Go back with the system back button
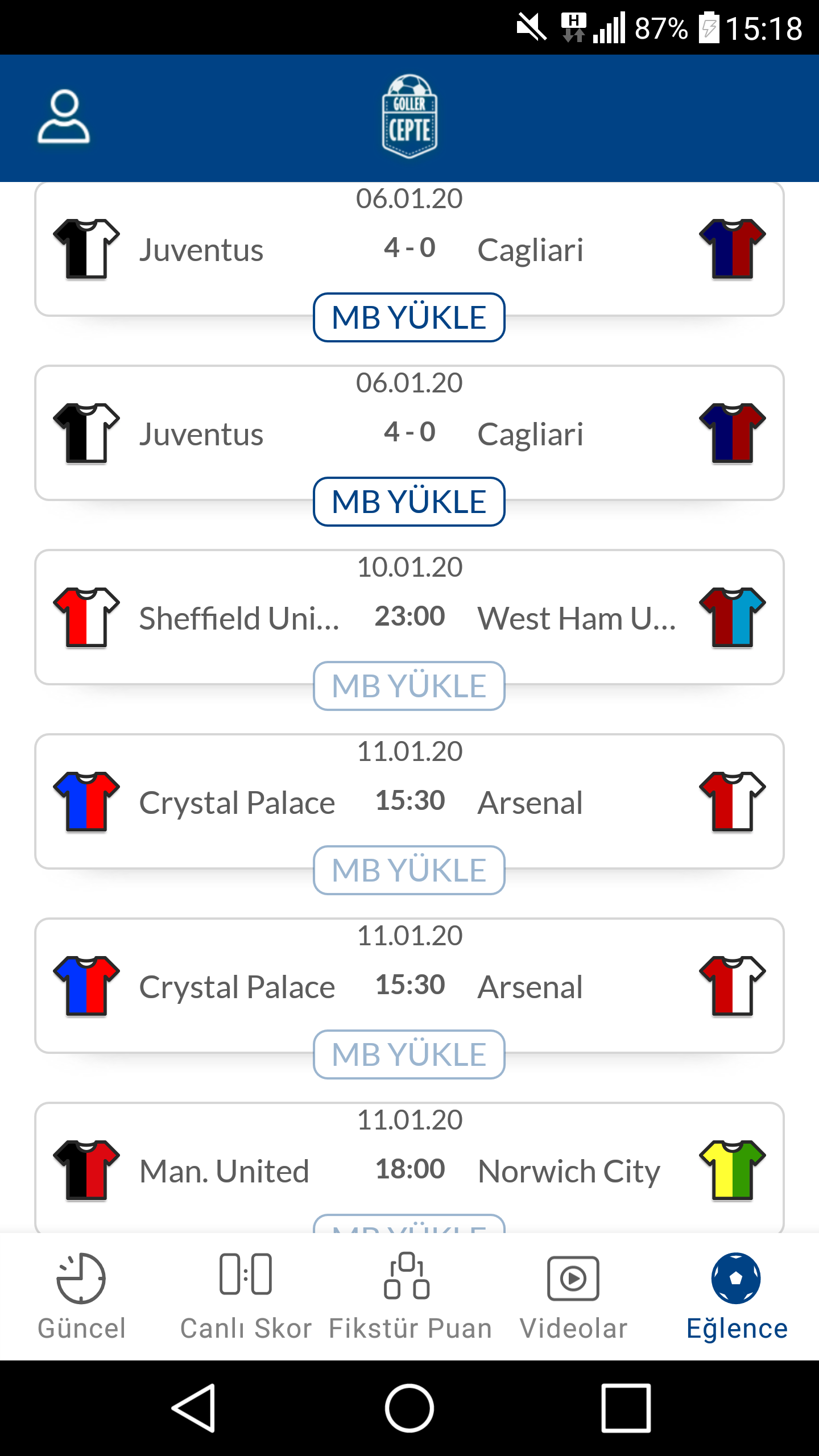This screenshot has width=819, height=1456. (193, 1408)
